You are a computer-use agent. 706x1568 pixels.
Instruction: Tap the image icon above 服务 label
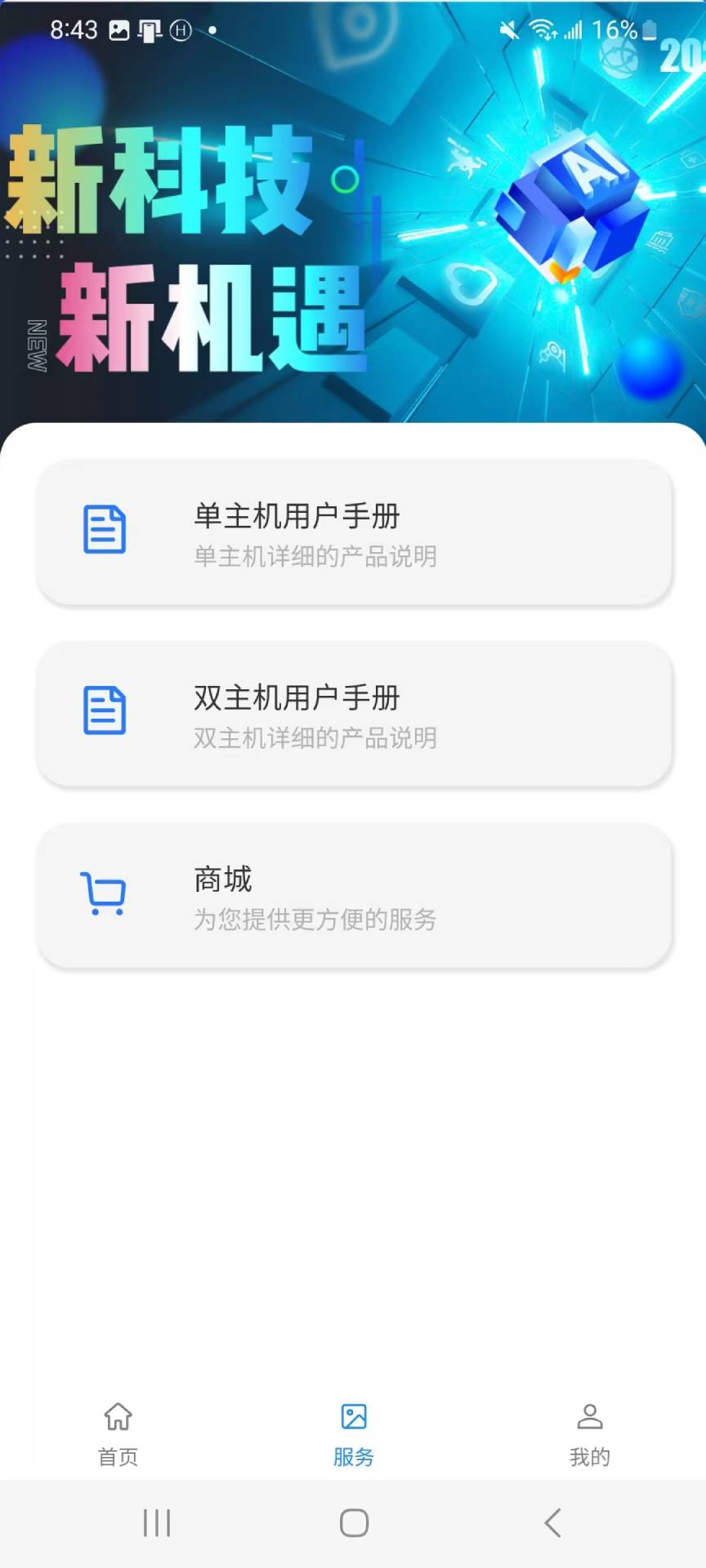pos(353,1417)
